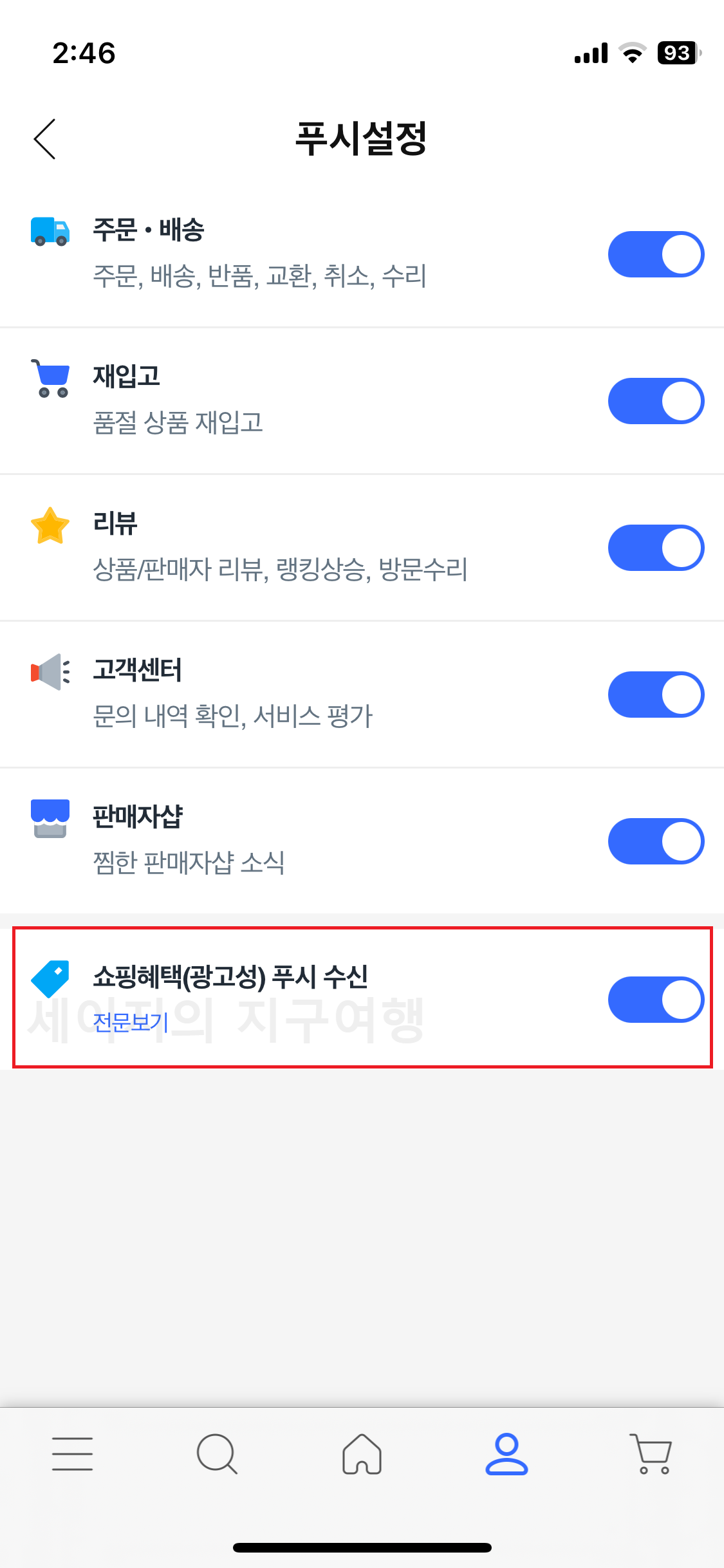Turn off 리뷰 push notifications
The image size is (724, 1568).
click(x=656, y=548)
